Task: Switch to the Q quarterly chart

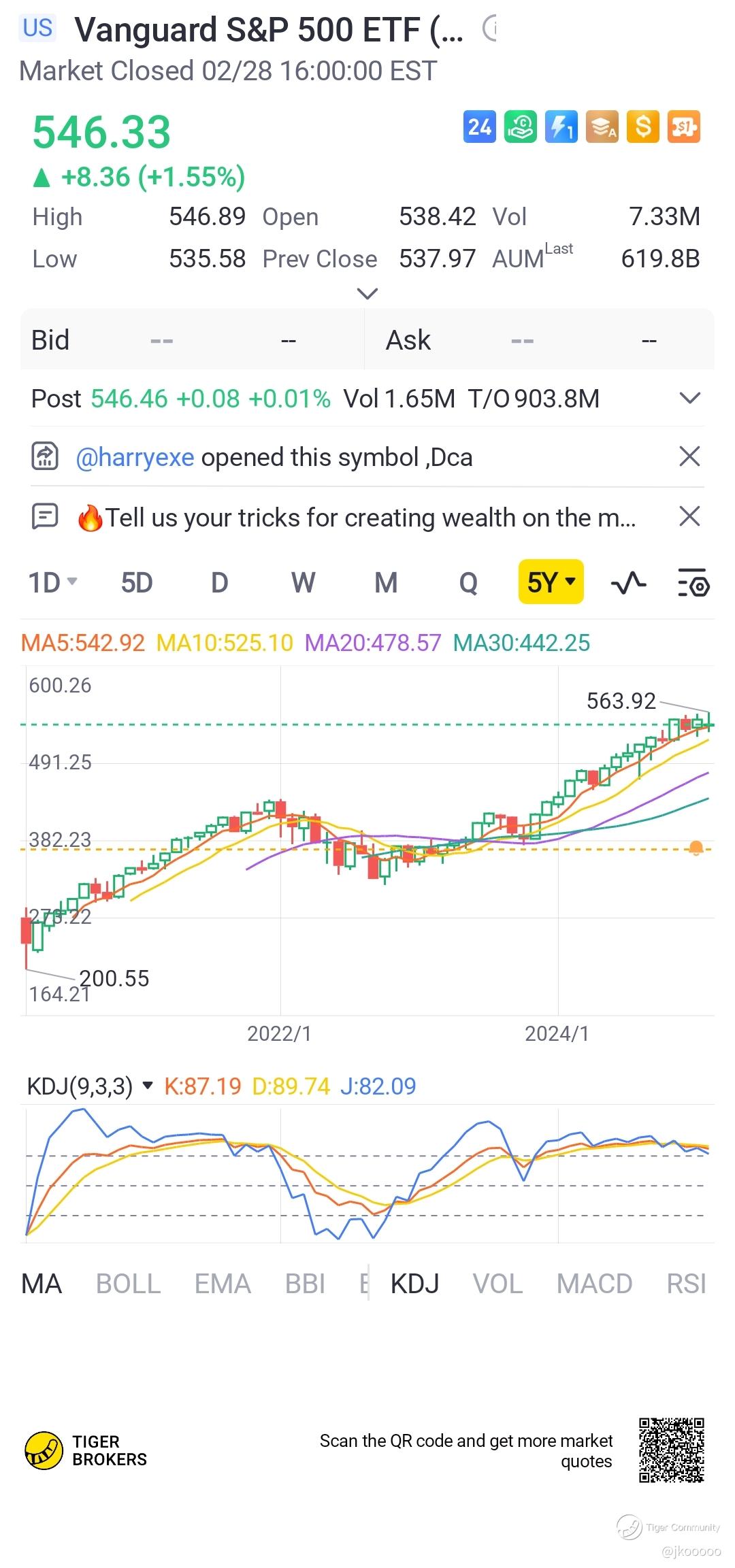Action: pyautogui.click(x=468, y=583)
